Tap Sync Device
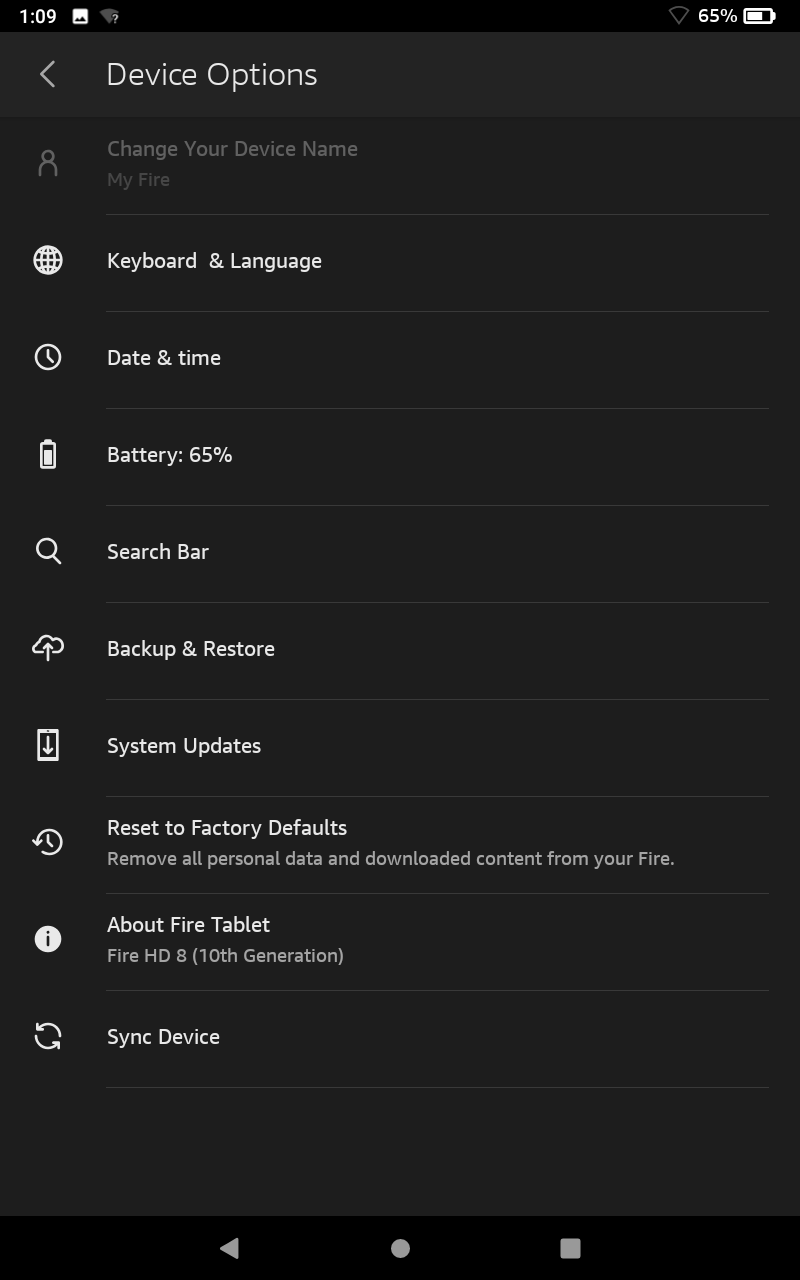This screenshot has width=800, height=1280. click(x=400, y=1038)
